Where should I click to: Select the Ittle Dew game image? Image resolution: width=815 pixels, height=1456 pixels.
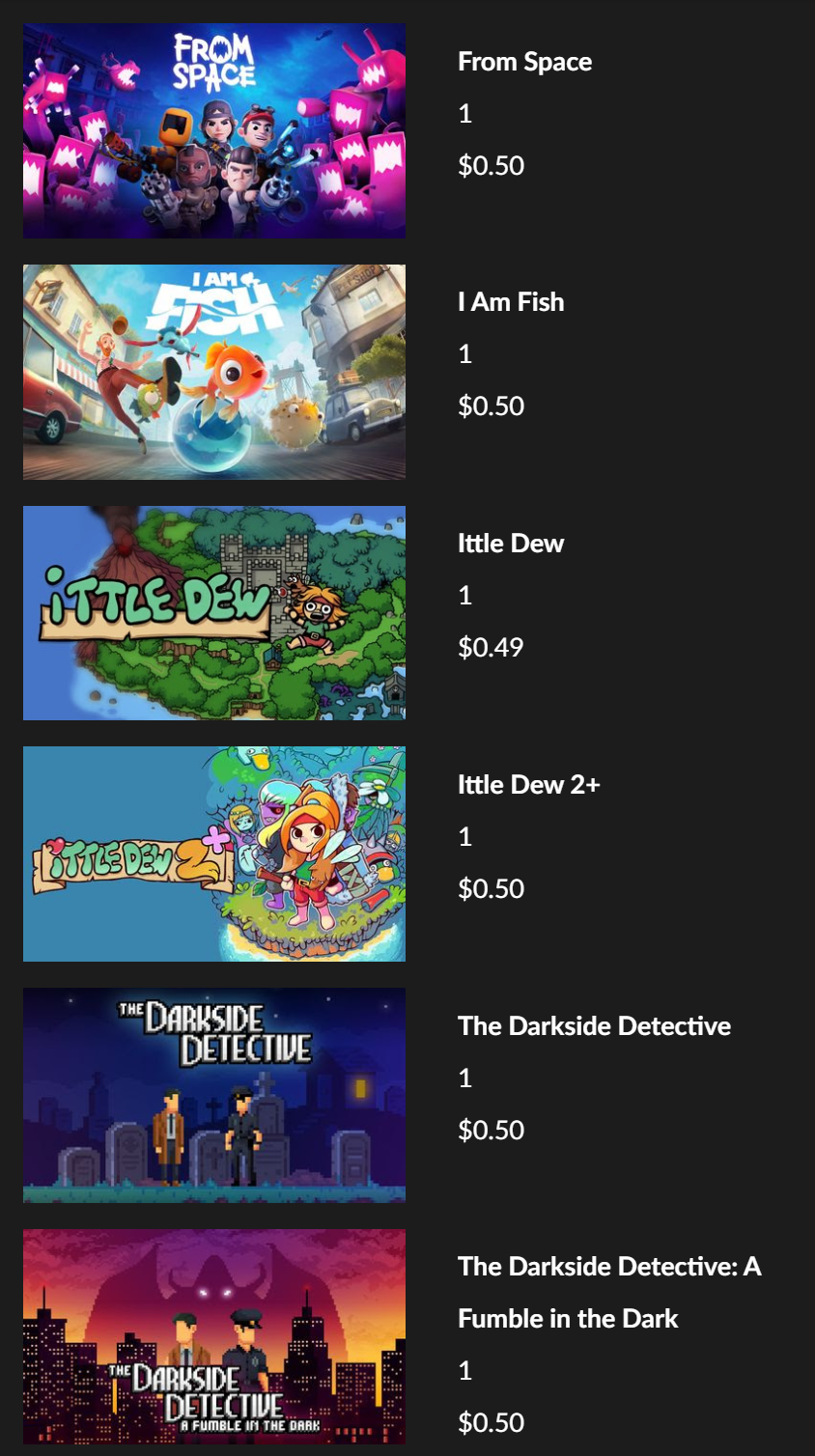click(214, 612)
